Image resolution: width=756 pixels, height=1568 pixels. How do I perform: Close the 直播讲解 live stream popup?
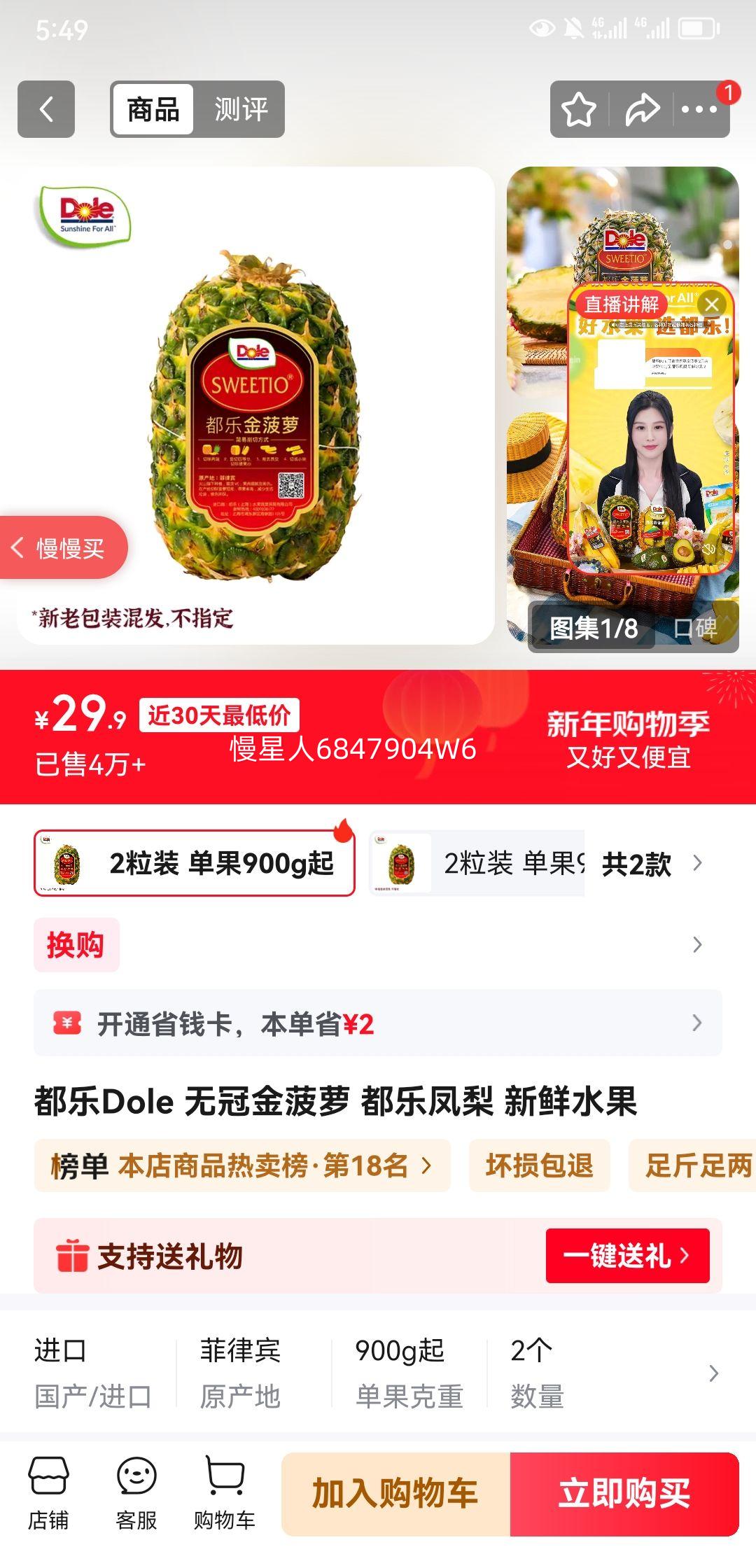[x=713, y=304]
